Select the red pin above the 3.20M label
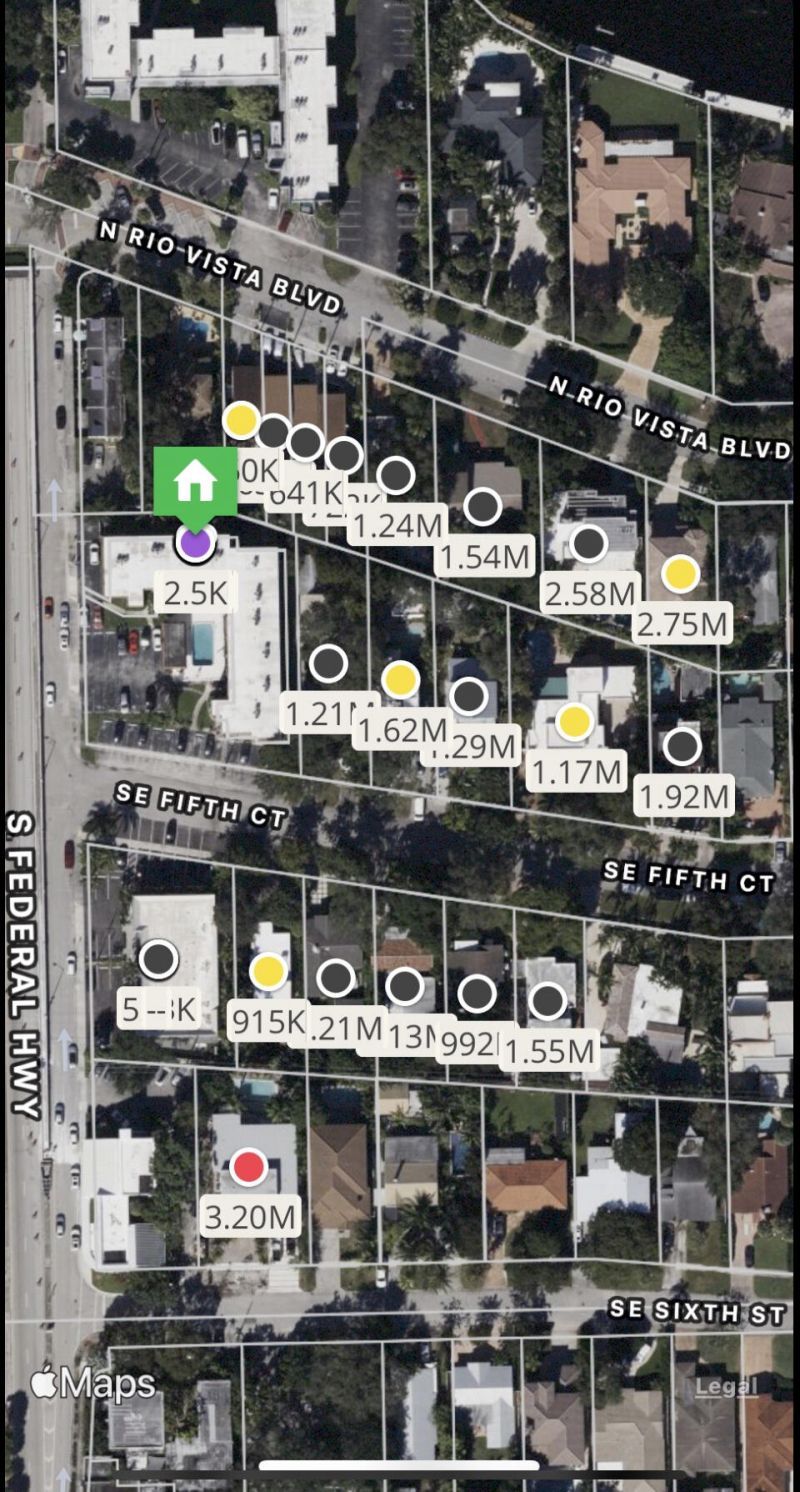 coord(248,1165)
